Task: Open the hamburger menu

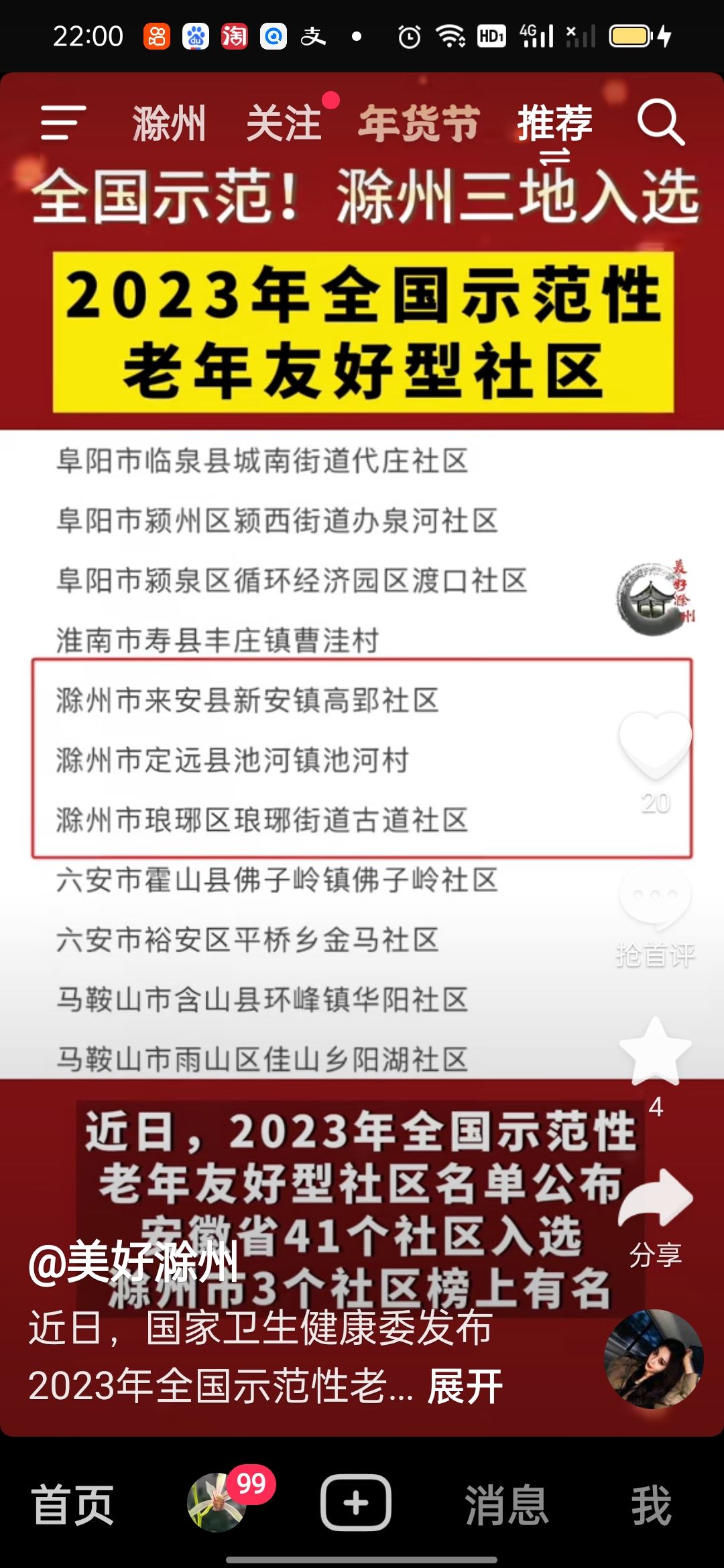Action: tap(64, 123)
